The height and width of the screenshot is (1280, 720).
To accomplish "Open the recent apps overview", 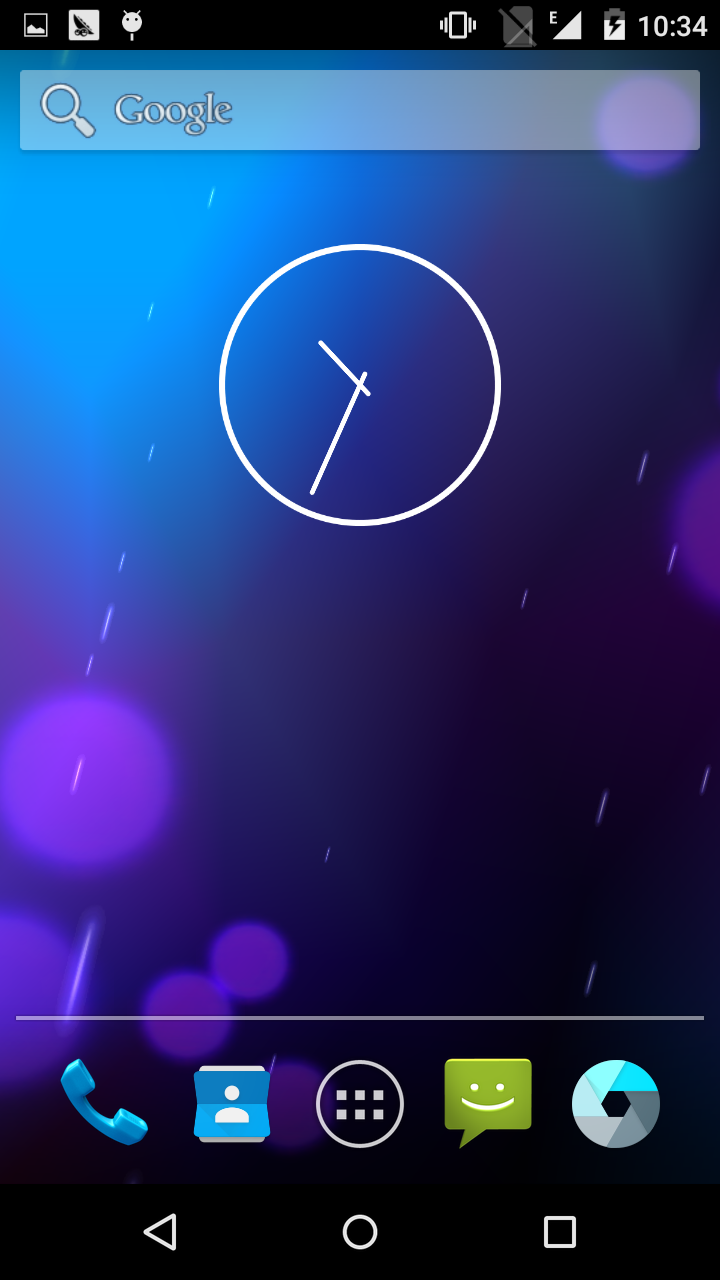I will click(560, 1232).
